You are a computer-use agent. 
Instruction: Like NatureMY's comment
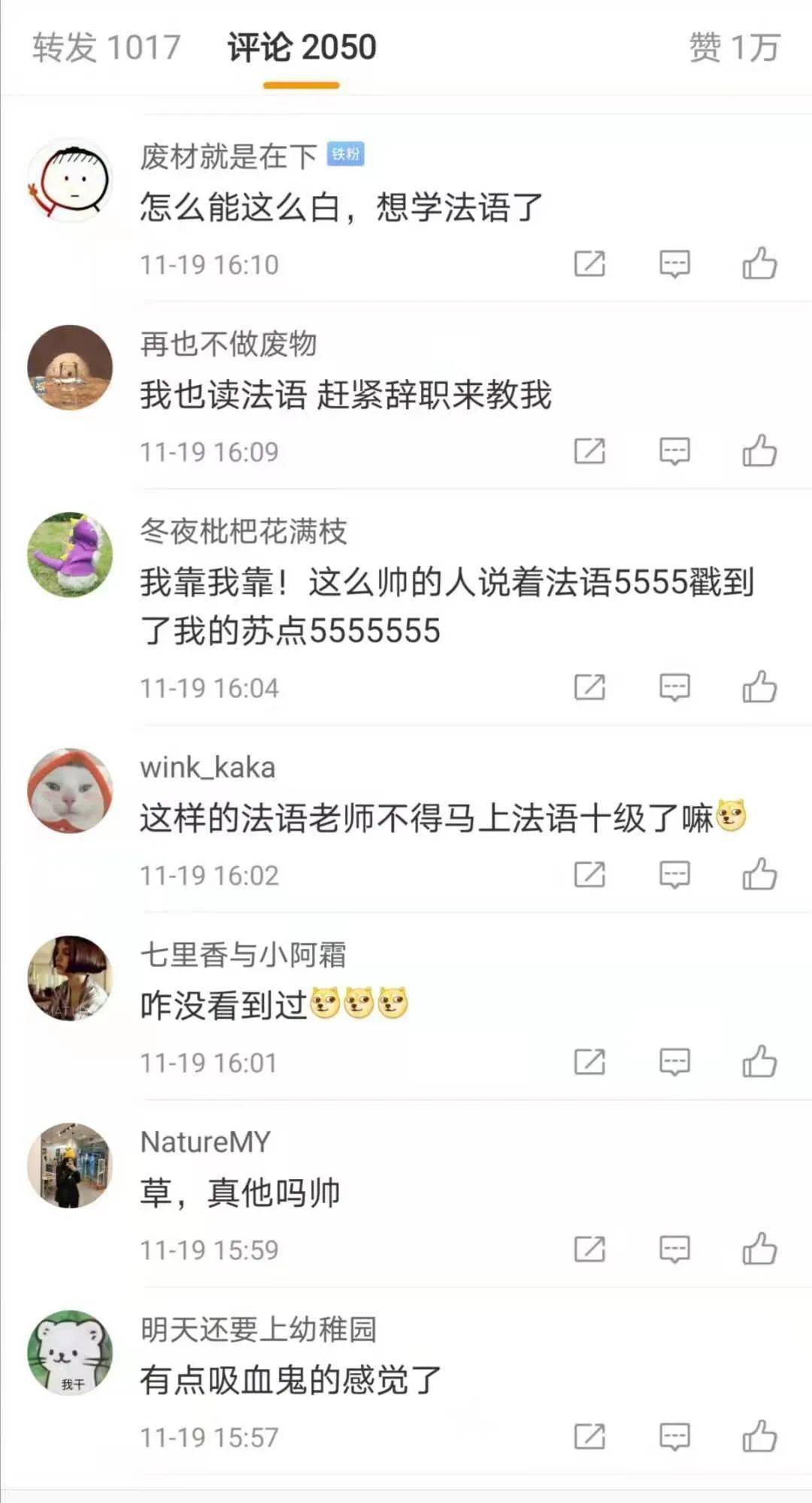(759, 1249)
